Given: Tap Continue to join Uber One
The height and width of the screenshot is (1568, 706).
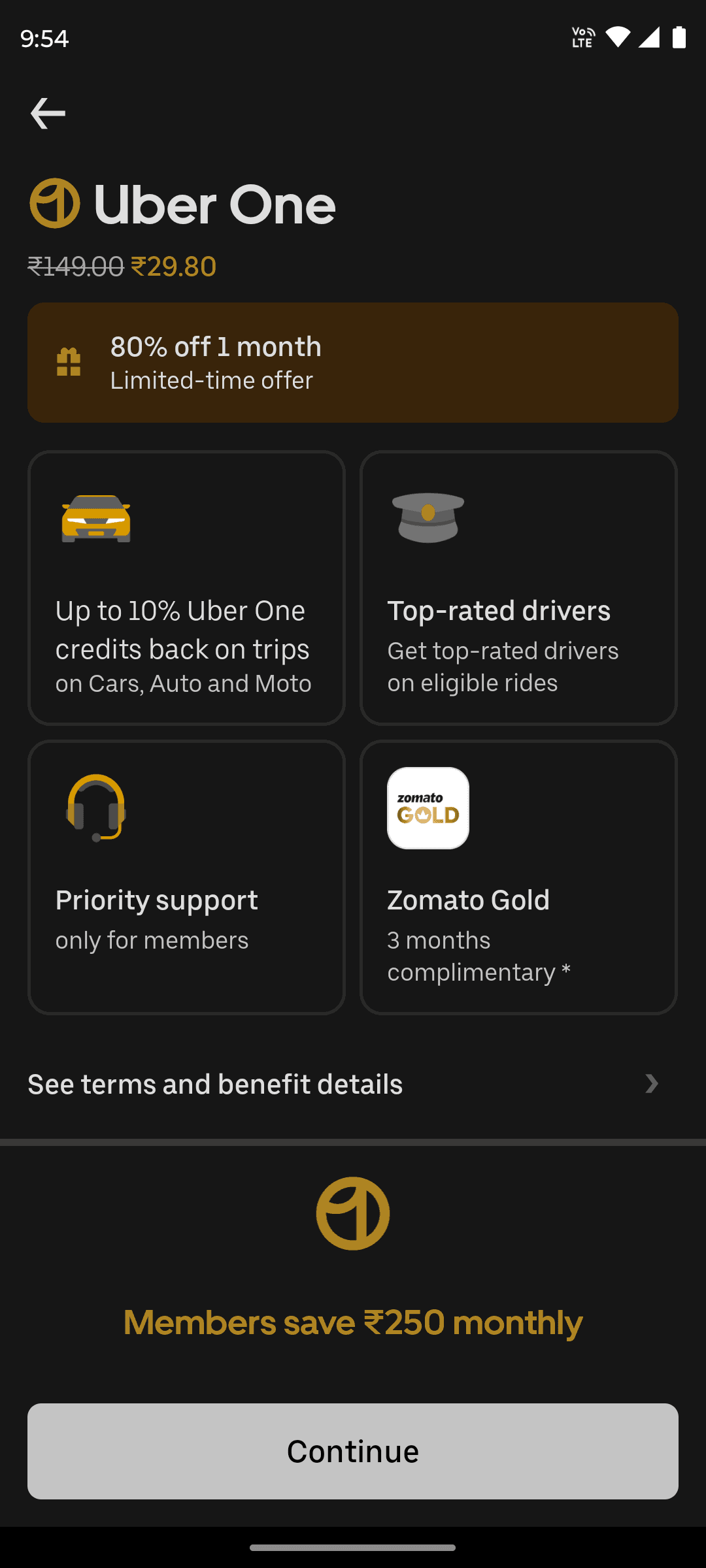Looking at the screenshot, I should tap(353, 1451).
